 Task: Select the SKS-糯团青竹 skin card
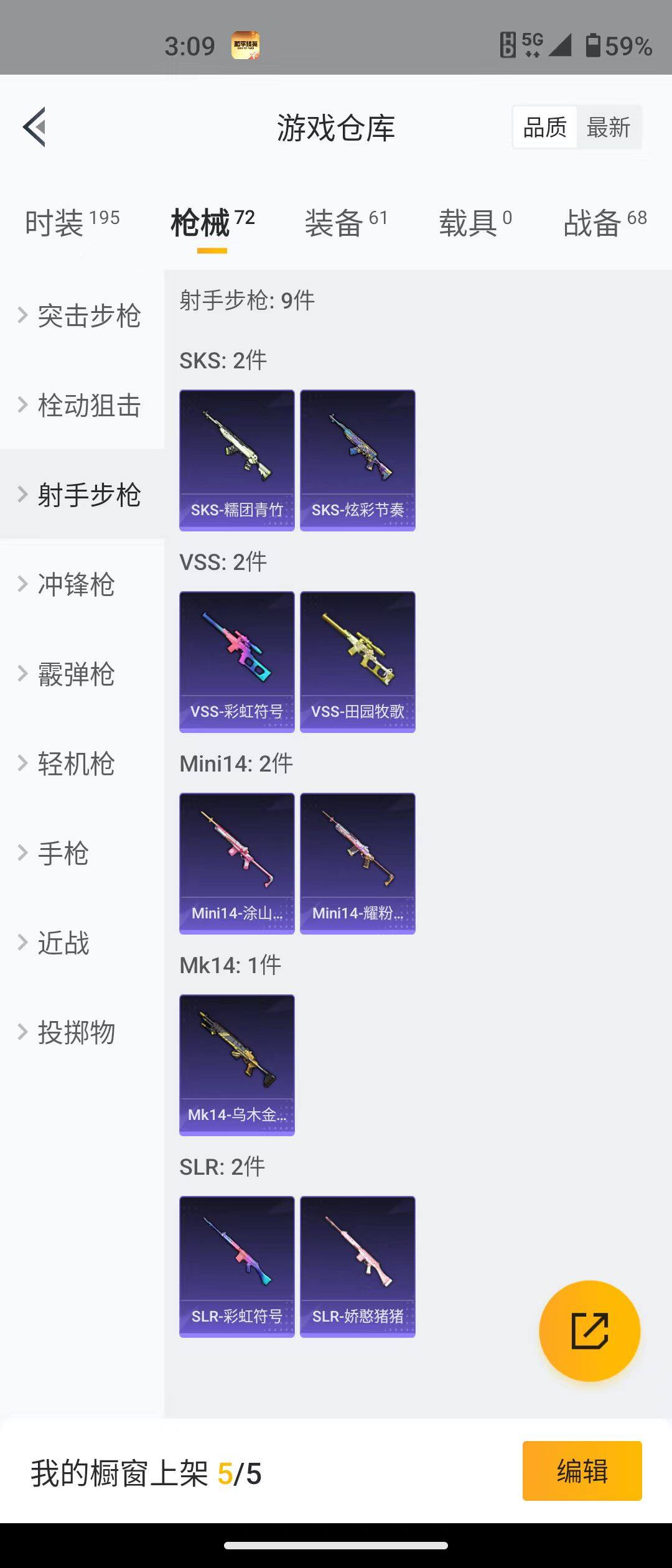coord(236,460)
